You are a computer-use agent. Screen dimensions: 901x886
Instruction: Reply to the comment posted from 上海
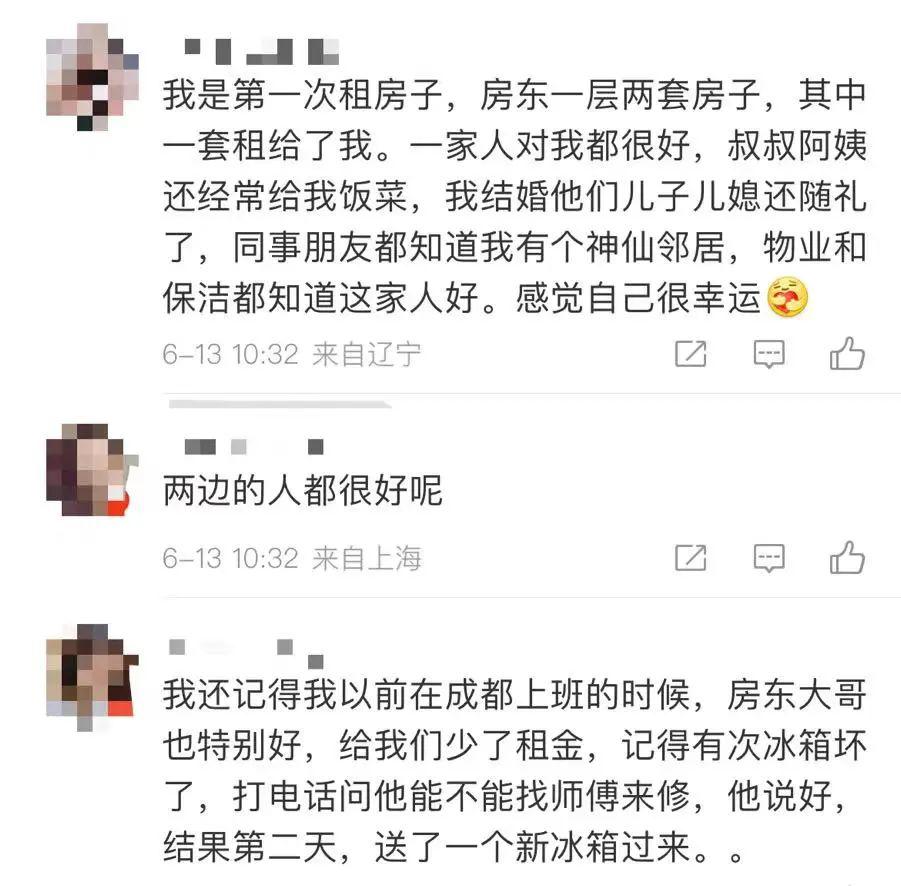pos(768,557)
